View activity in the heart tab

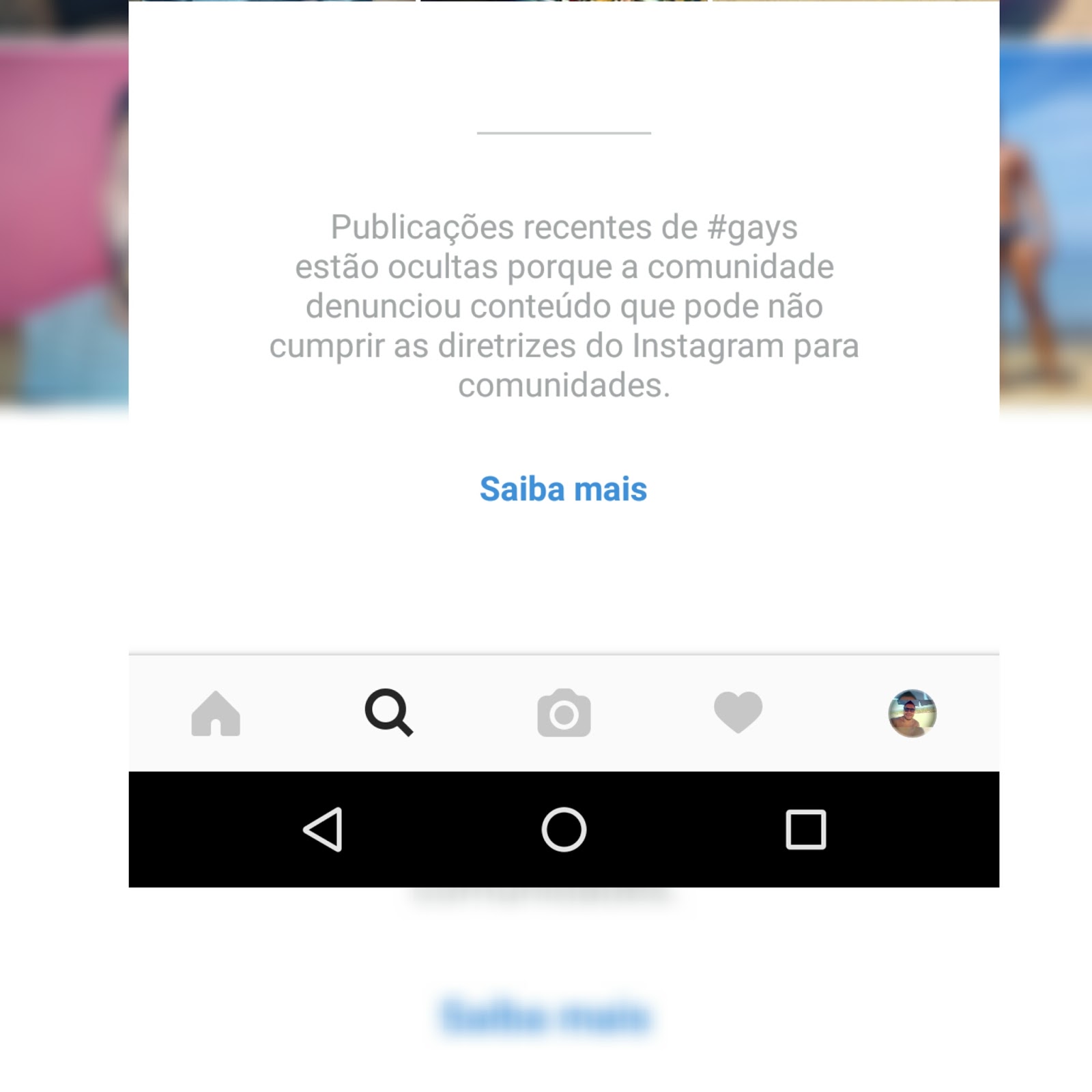(738, 712)
